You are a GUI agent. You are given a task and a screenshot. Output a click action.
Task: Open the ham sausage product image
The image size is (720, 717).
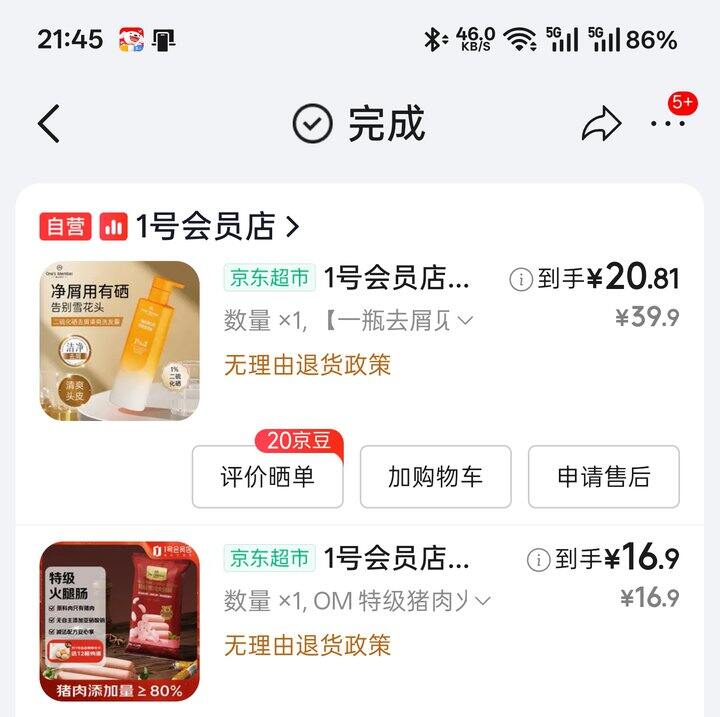pyautogui.click(x=120, y=621)
